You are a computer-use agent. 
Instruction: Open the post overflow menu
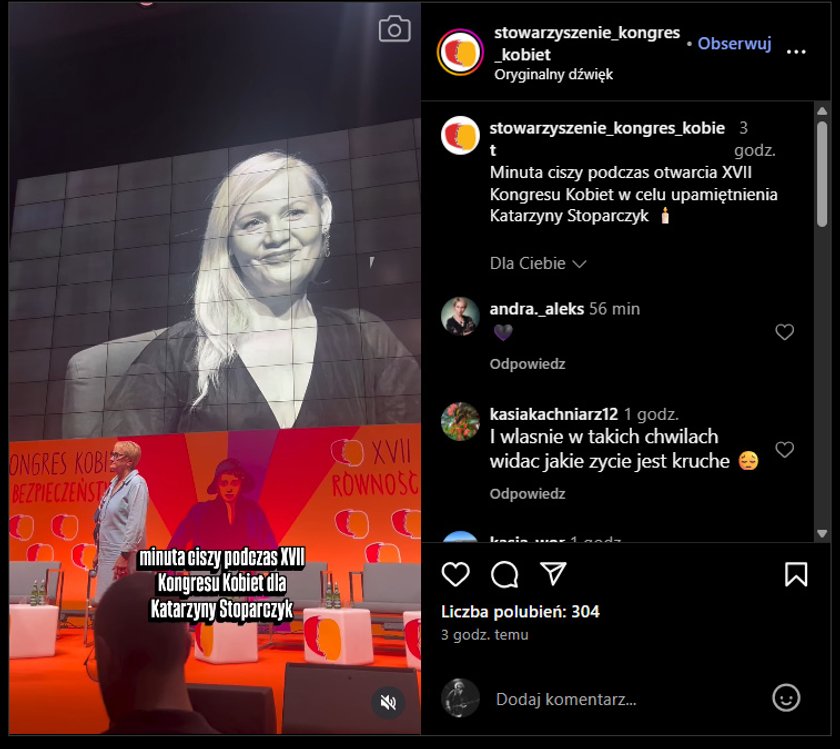tap(796, 52)
